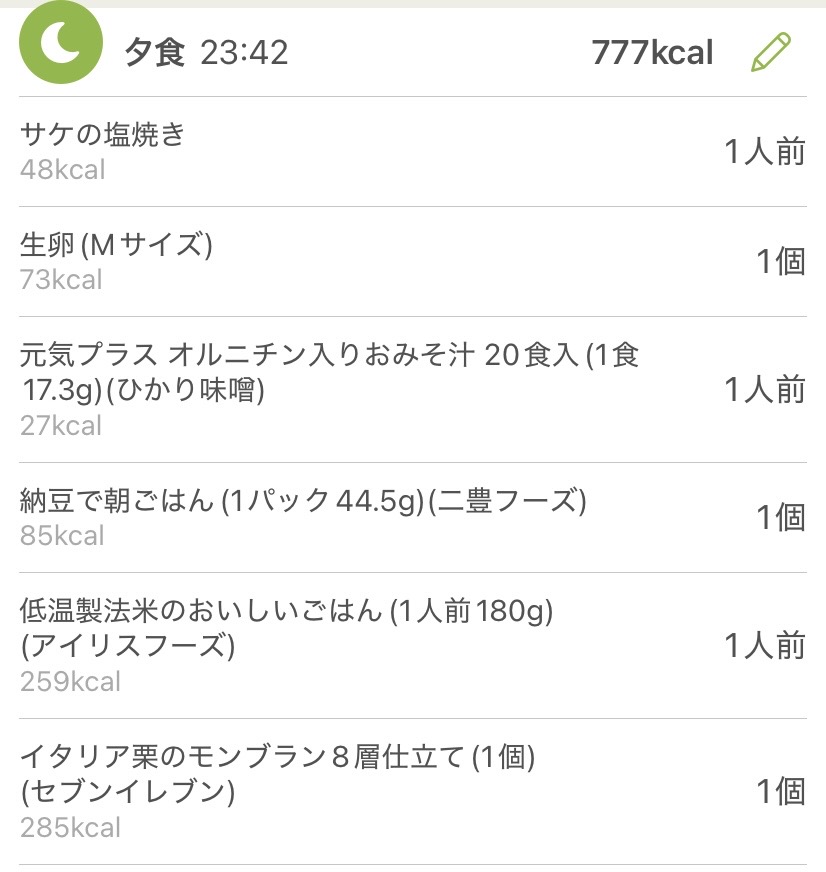The height and width of the screenshot is (872, 826).
Task: Open the サケの塩焼き entry
Action: click(412, 152)
